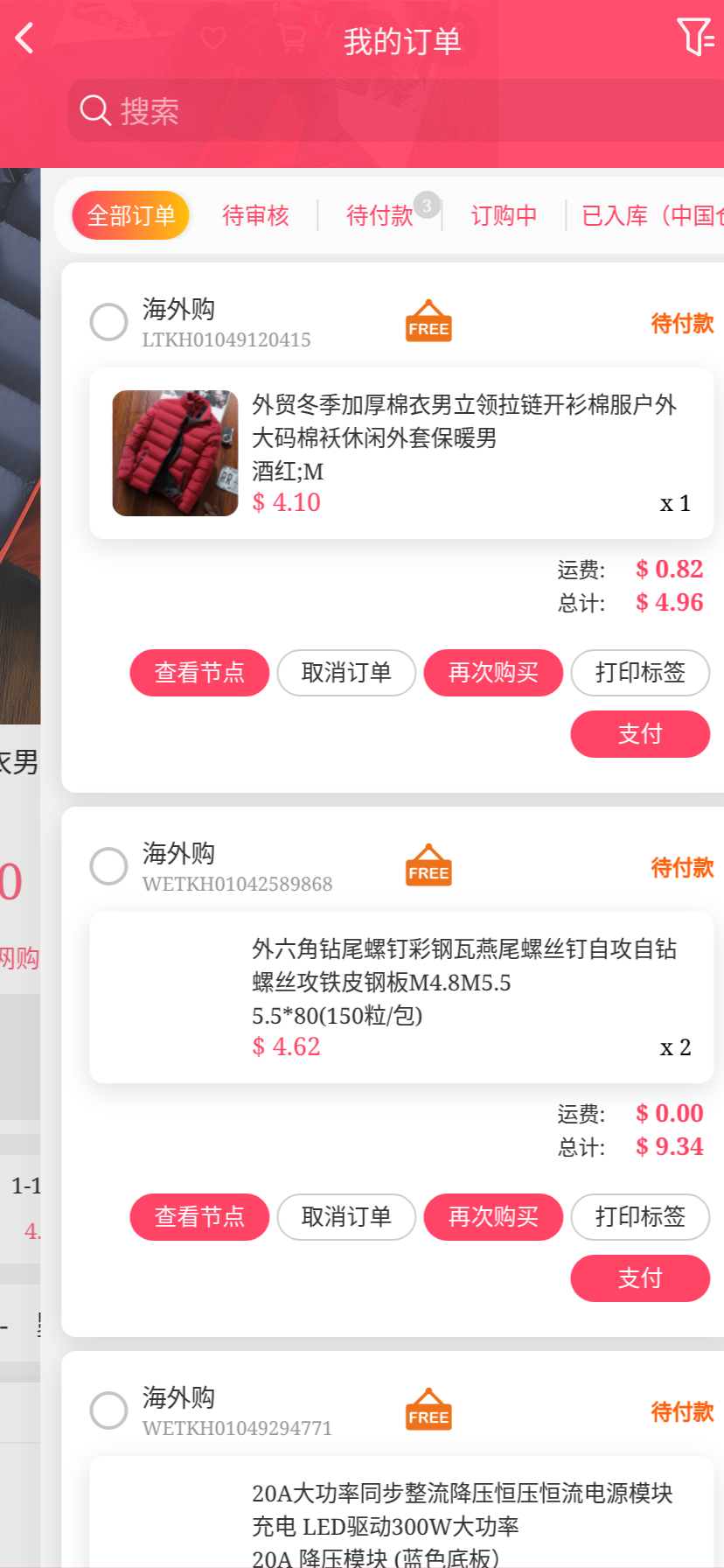Buy the red jacket again (再次购买)
Viewport: 724px width, 1568px height.
point(493,673)
